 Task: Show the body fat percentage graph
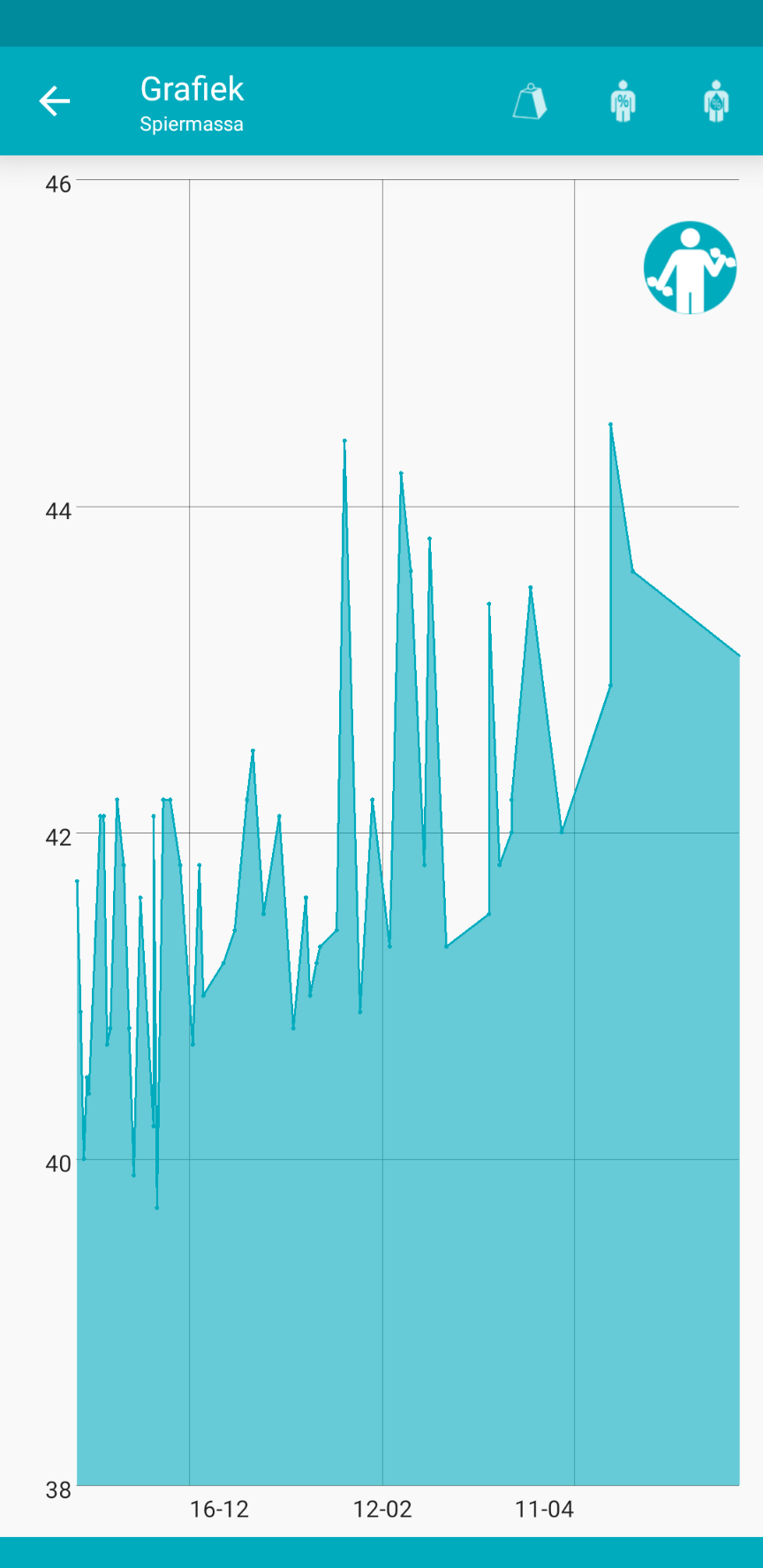(623, 102)
